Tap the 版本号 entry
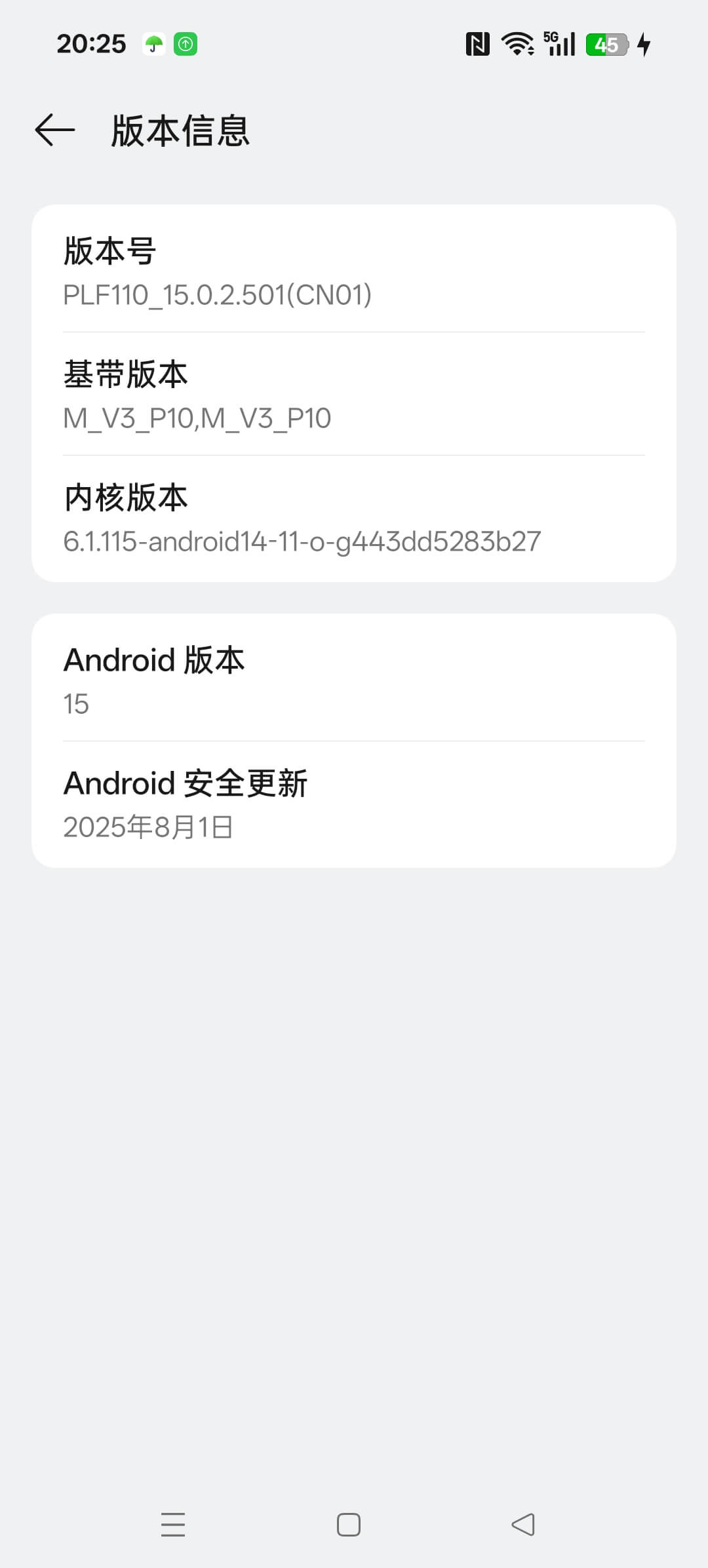Screen dimensions: 708x1568 pos(110,252)
